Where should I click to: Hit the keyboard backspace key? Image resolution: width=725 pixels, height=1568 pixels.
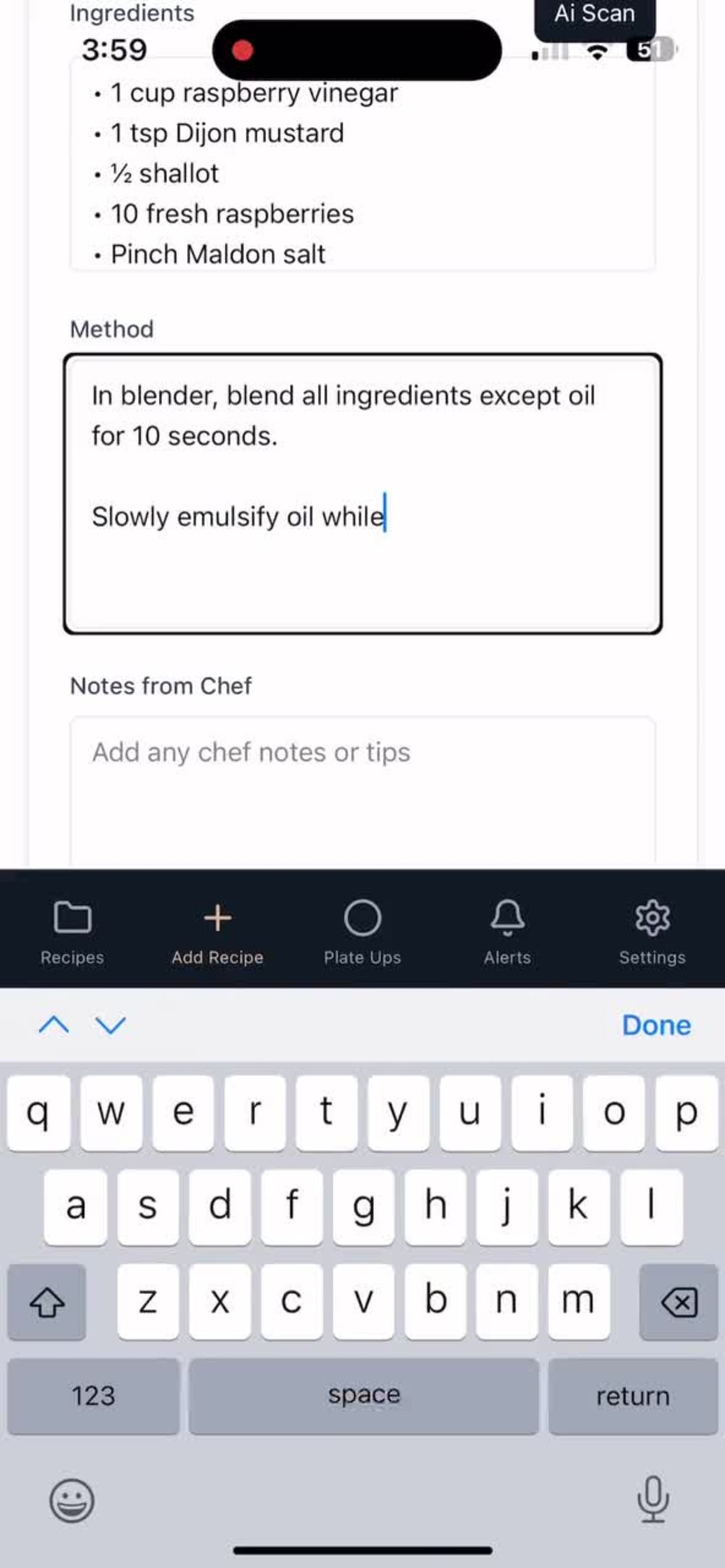click(679, 1302)
